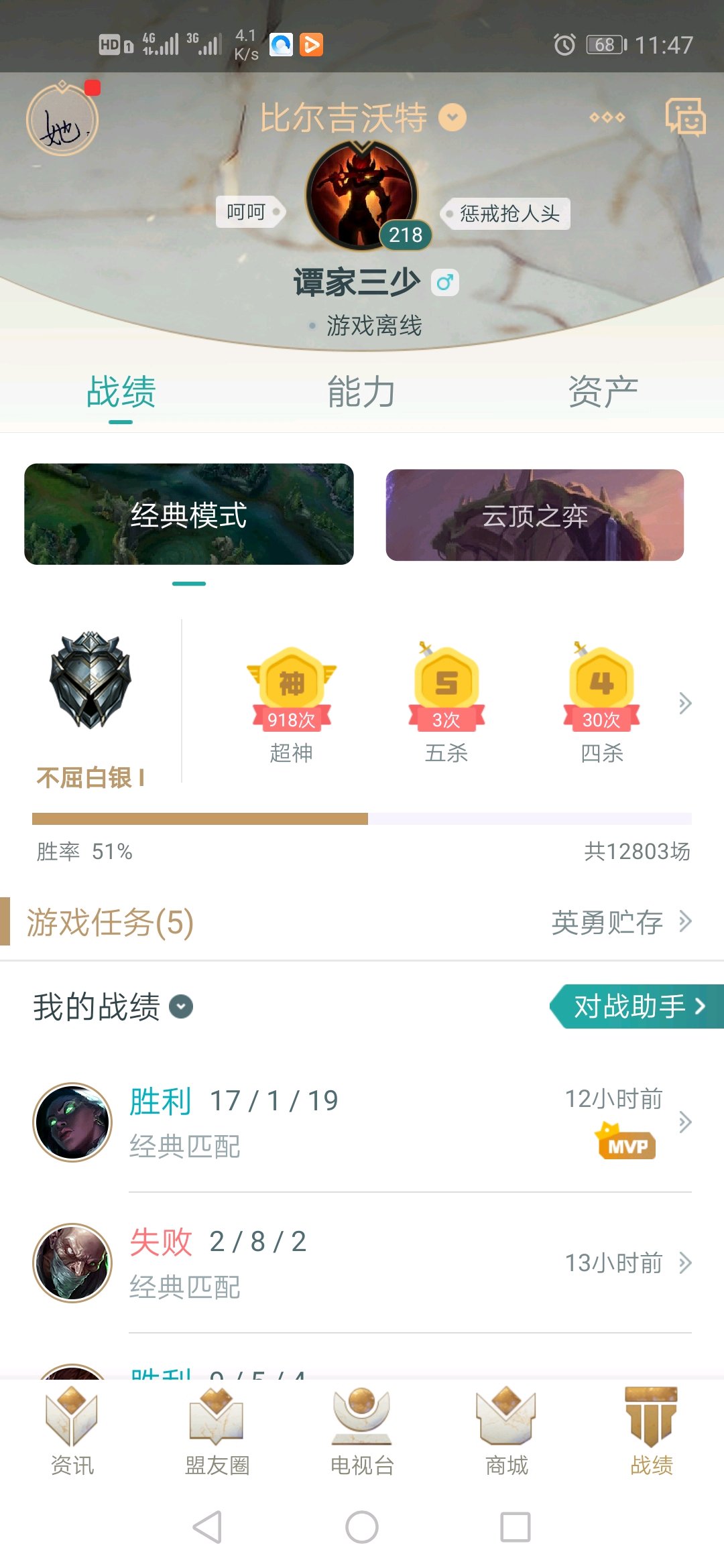Image resolution: width=724 pixels, height=1568 pixels.
Task: Open 对战助手
Action: click(637, 1006)
